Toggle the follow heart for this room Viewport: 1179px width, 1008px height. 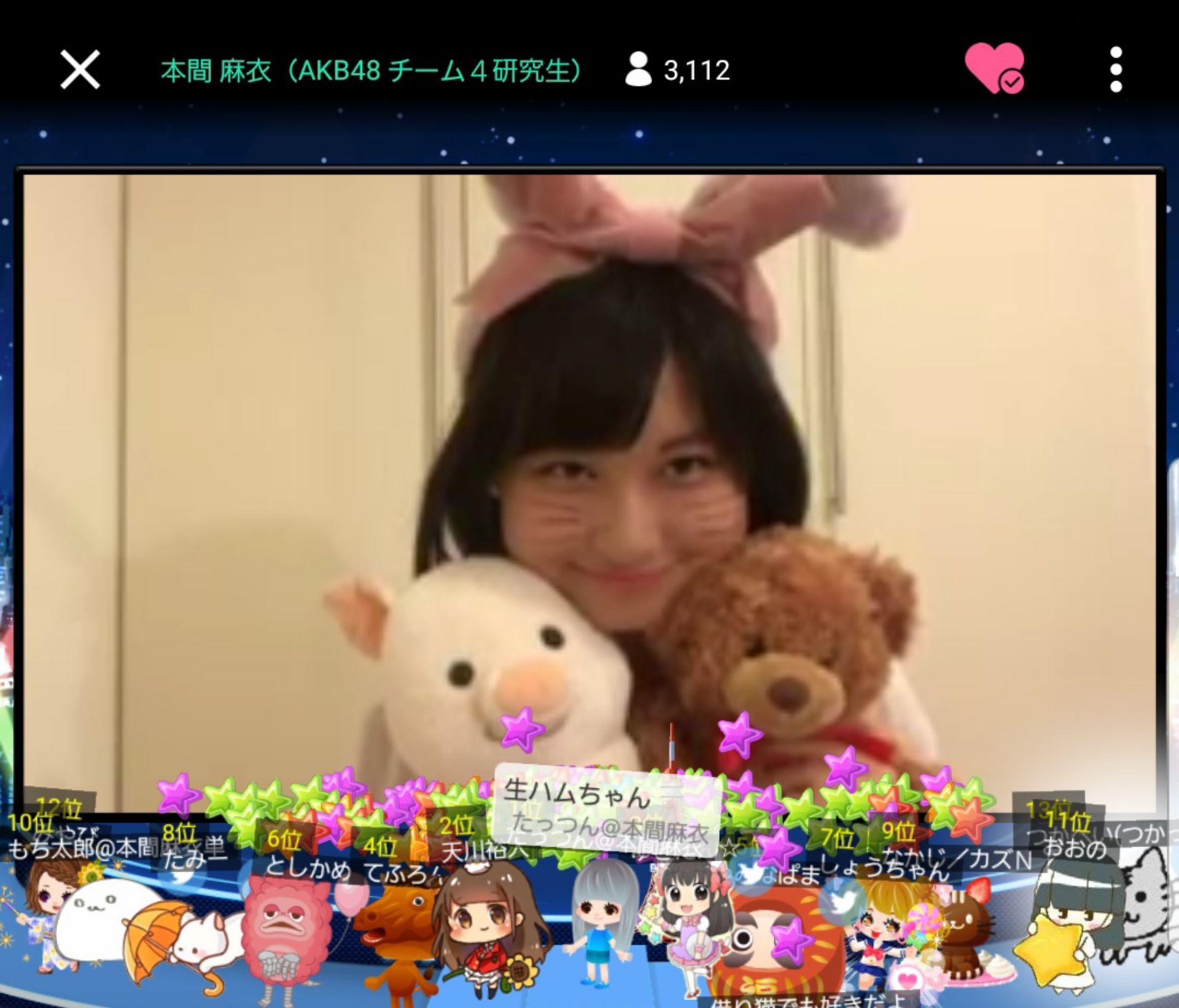[x=993, y=68]
